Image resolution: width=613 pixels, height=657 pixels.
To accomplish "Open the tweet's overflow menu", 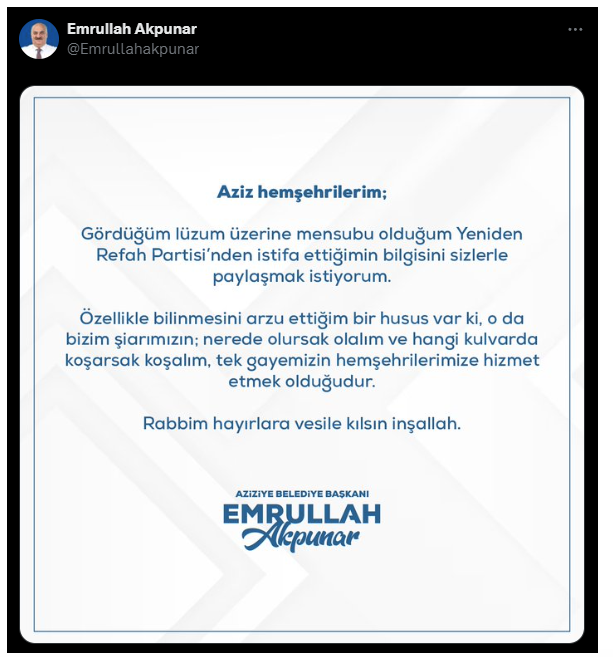I will (575, 30).
